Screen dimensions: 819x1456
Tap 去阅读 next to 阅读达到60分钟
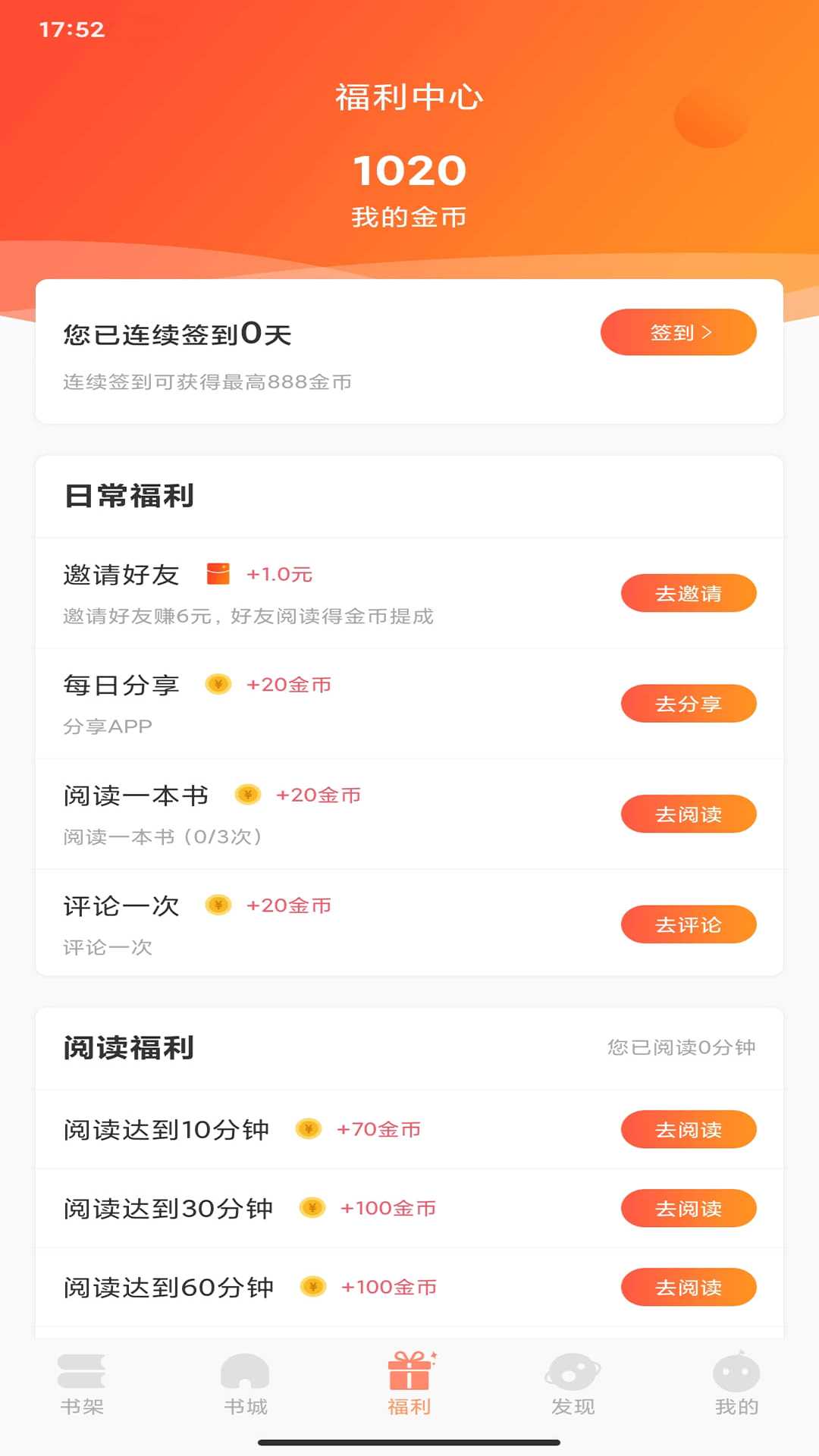coord(688,1287)
